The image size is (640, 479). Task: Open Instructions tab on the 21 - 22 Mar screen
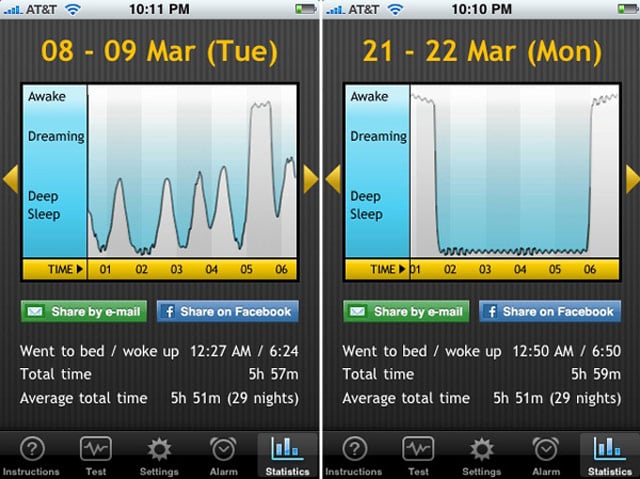point(354,456)
